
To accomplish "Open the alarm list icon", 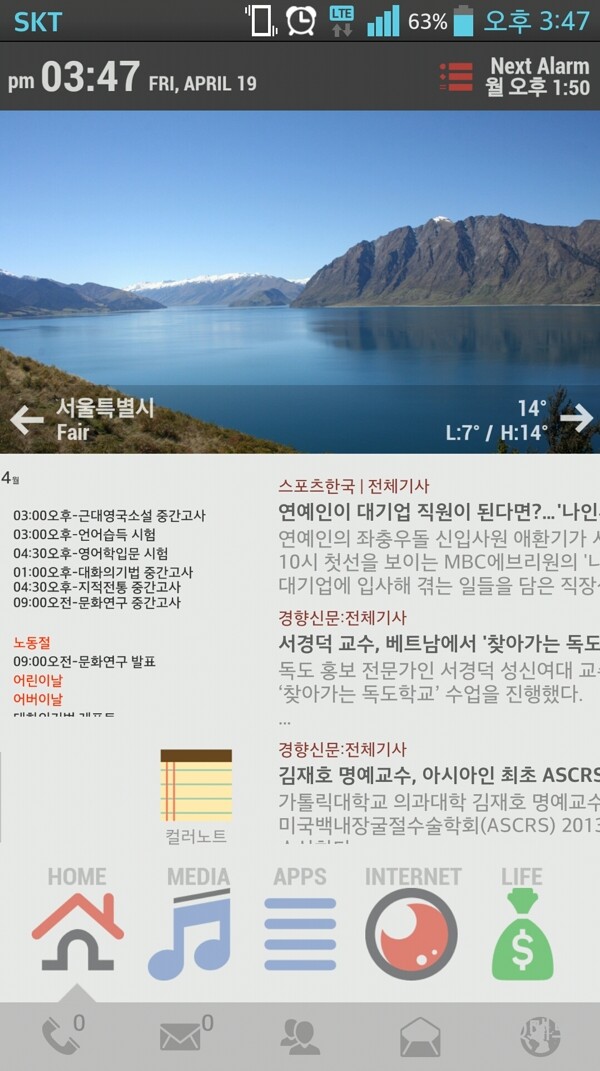I will point(455,77).
